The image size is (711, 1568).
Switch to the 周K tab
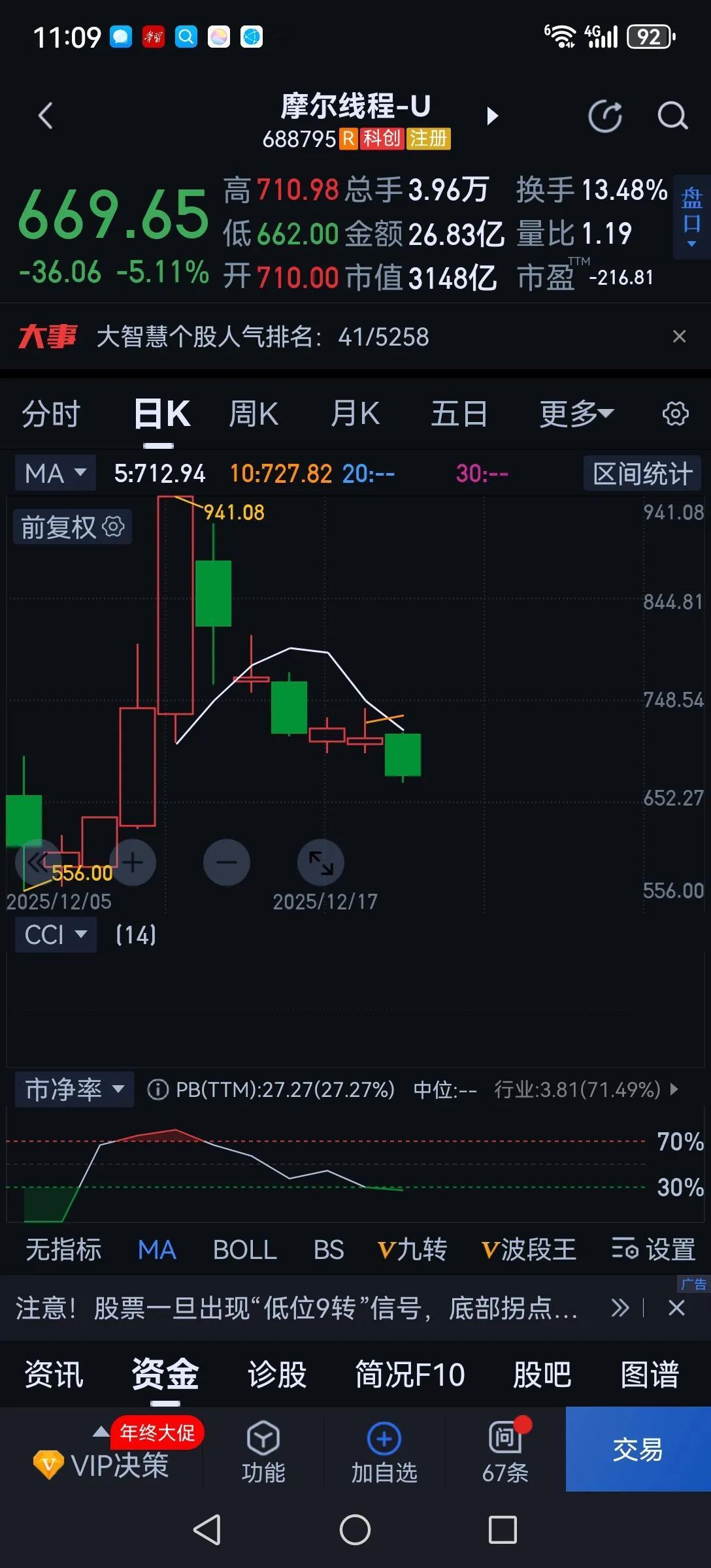point(254,414)
